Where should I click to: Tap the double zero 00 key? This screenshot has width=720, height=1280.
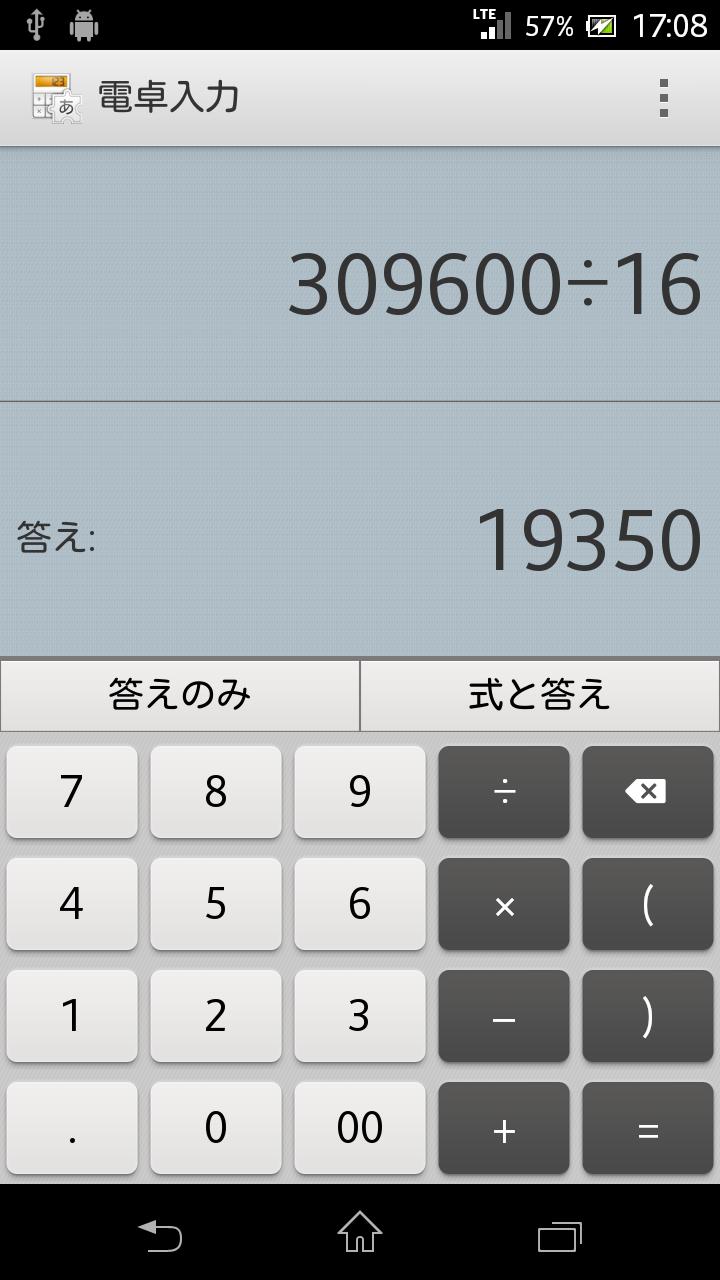pos(360,1128)
